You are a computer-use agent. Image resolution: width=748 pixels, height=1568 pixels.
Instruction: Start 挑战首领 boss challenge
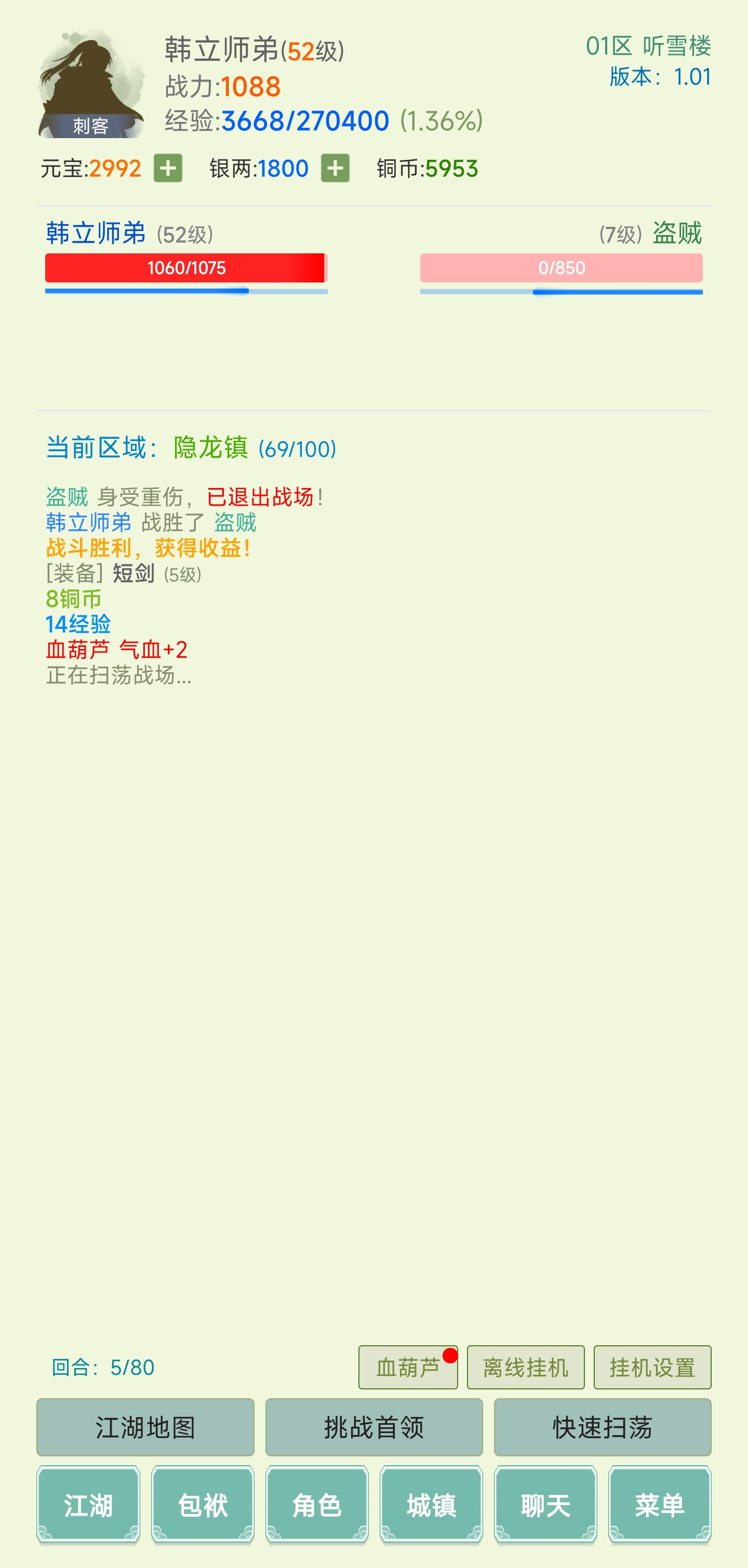point(373,1427)
